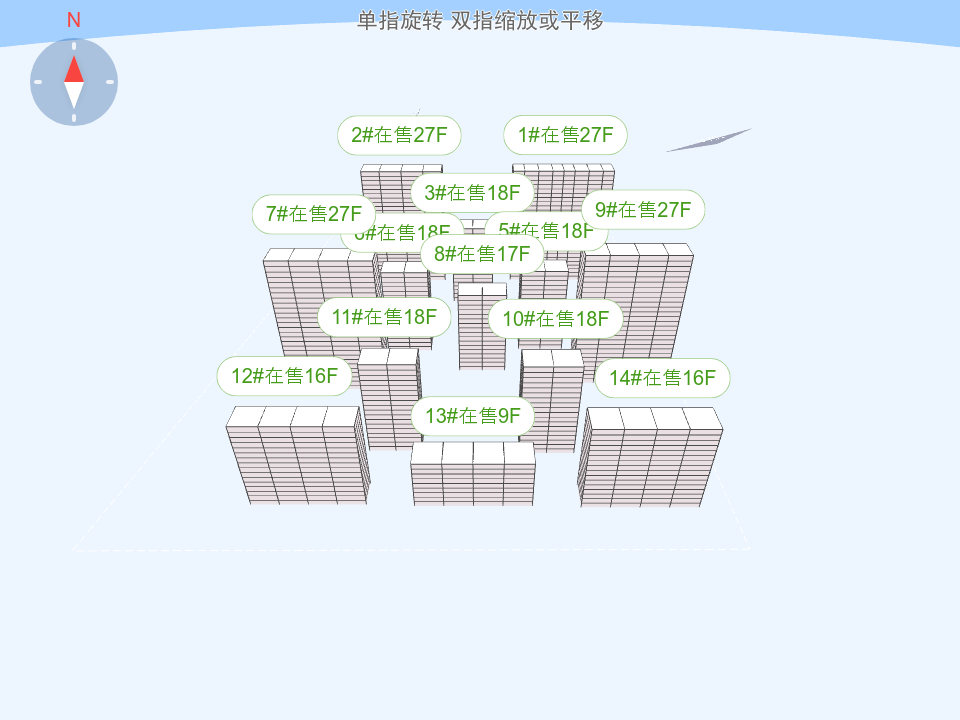Open the 13#在售9F building label
This screenshot has height=720, width=960.
(x=472, y=416)
